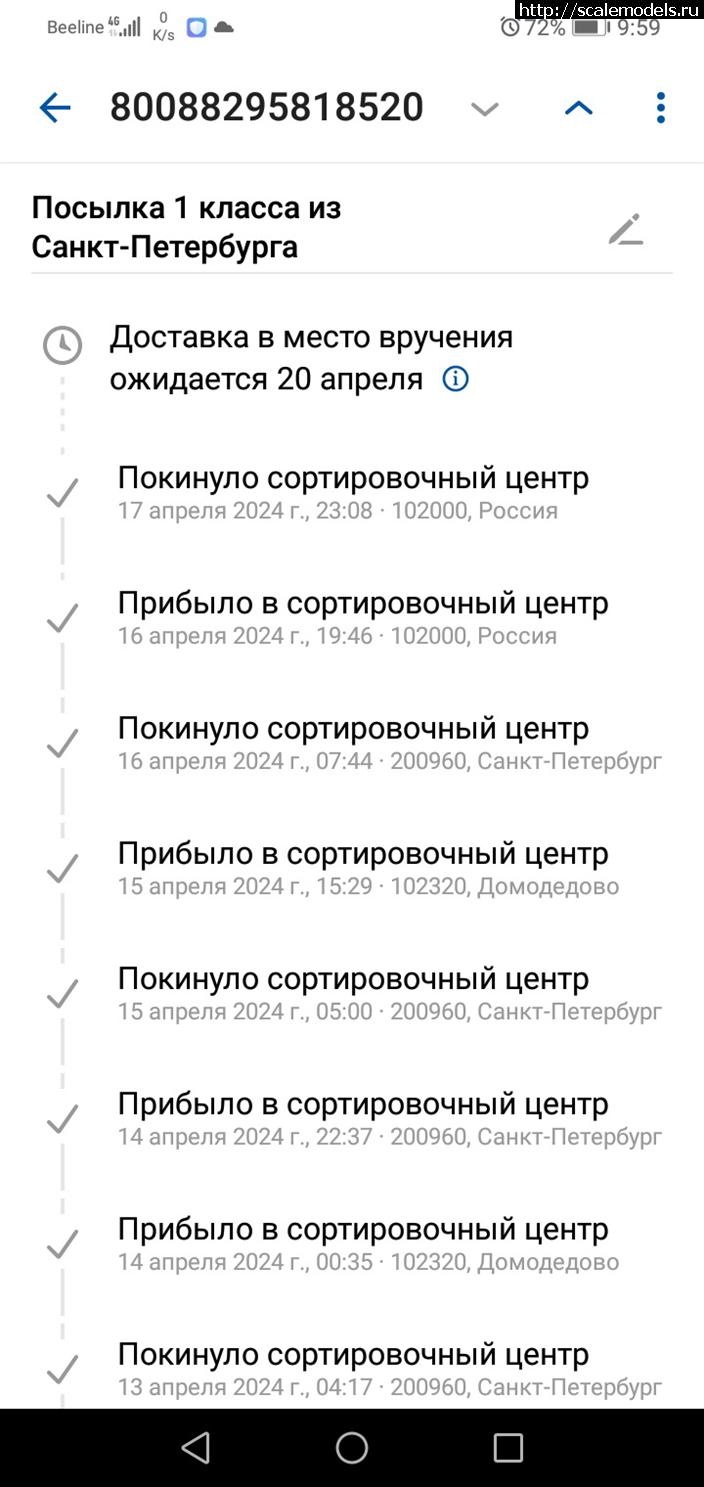The height and width of the screenshot is (1487, 704).
Task: Show info about expected delivery date
Action: [455, 379]
